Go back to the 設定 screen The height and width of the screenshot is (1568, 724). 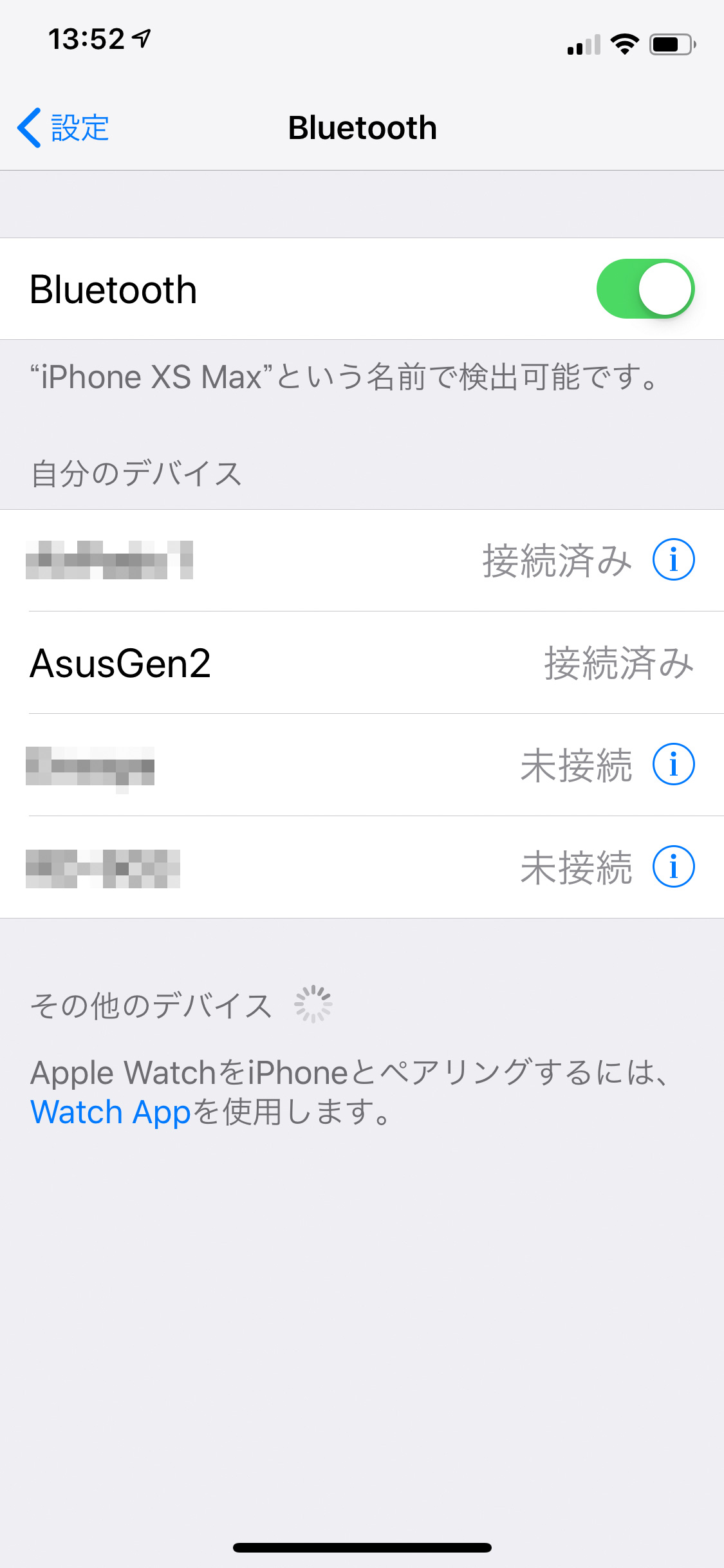[63, 127]
